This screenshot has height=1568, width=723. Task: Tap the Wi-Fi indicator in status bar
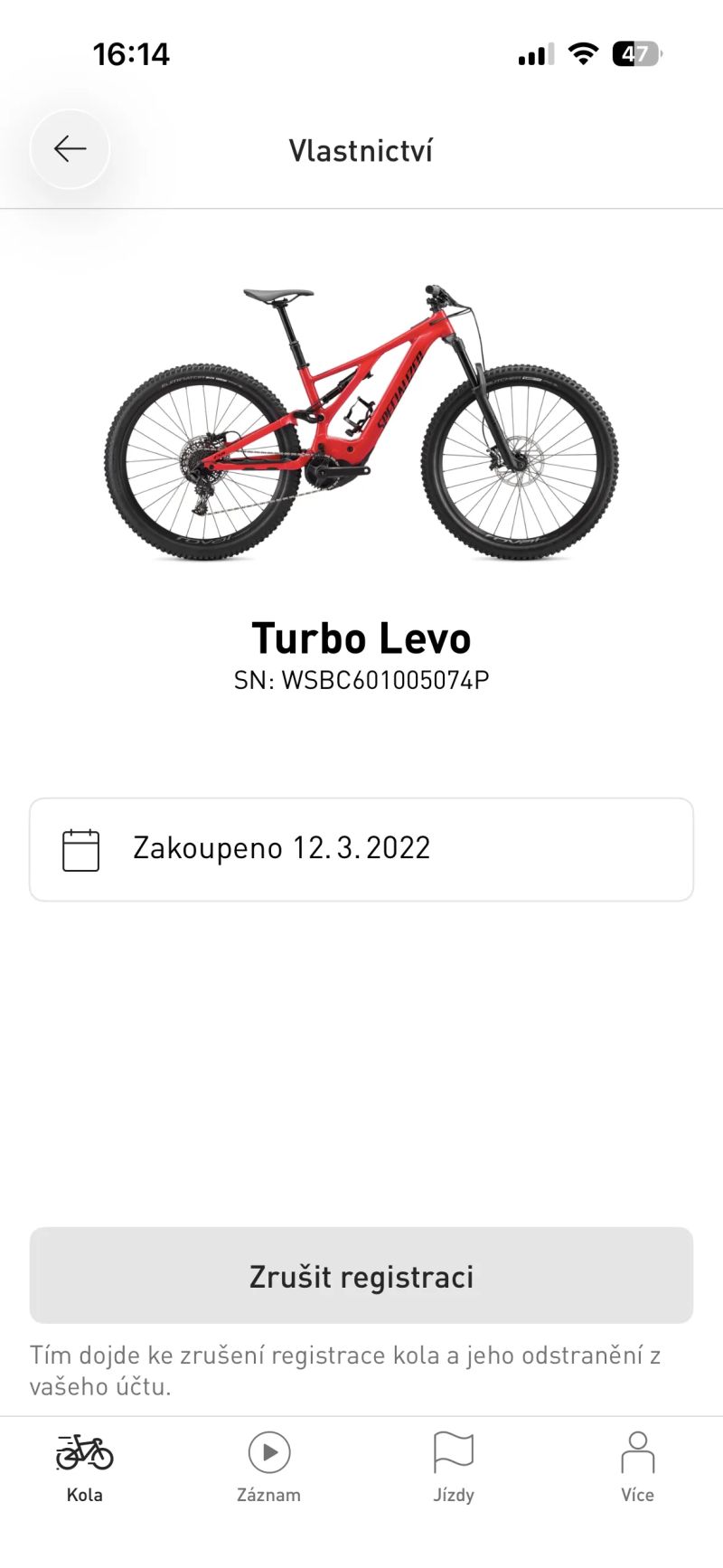(584, 53)
